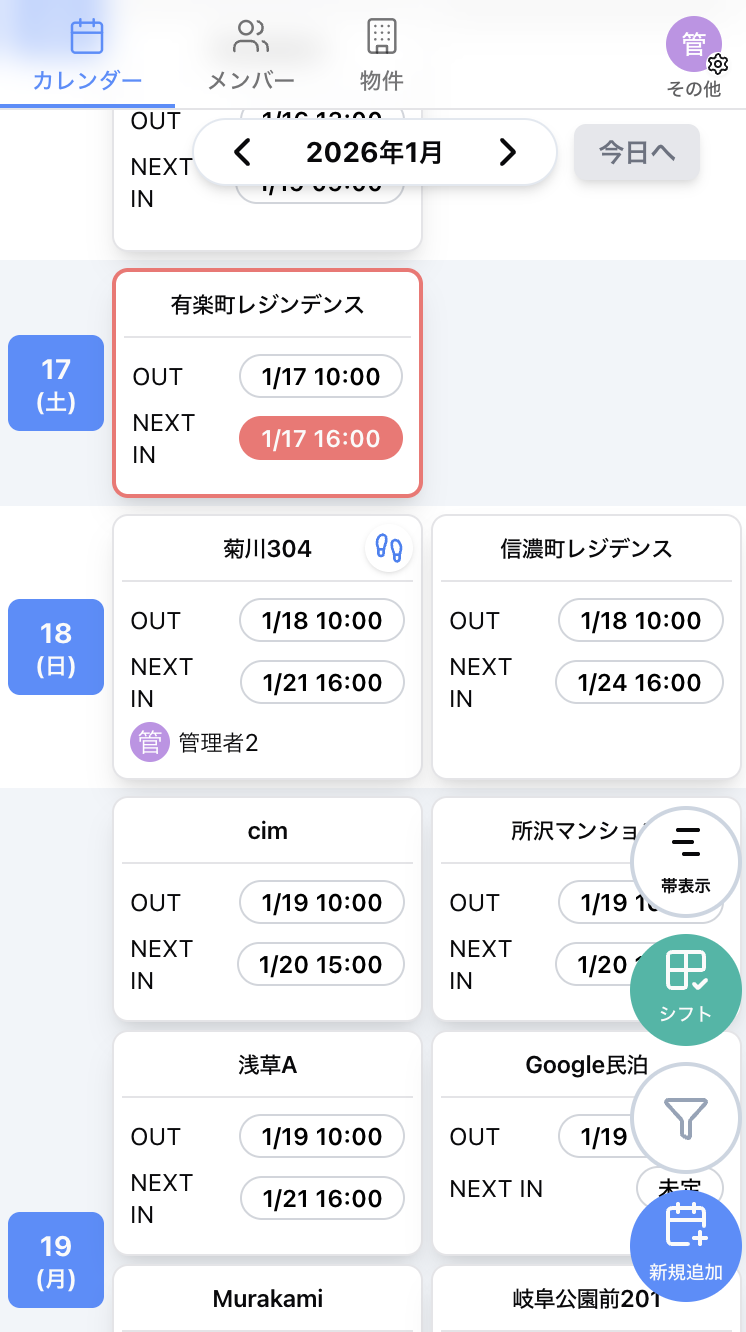
Task: Tap the slippers icon on 菊川304 card
Action: [x=389, y=549]
